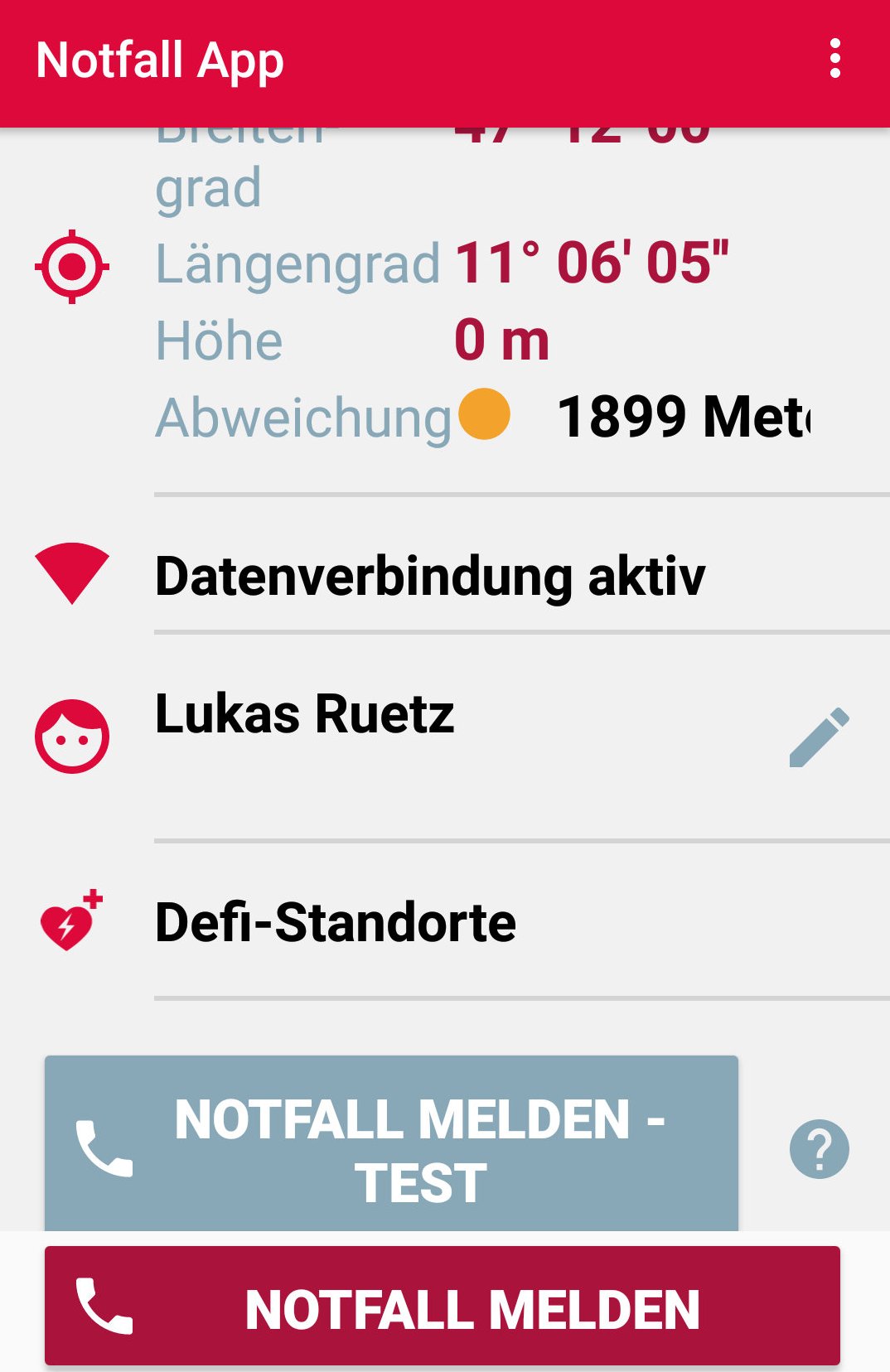Report an emergency with Notfall melden
The width and height of the screenshot is (890, 1372).
coord(443,1307)
